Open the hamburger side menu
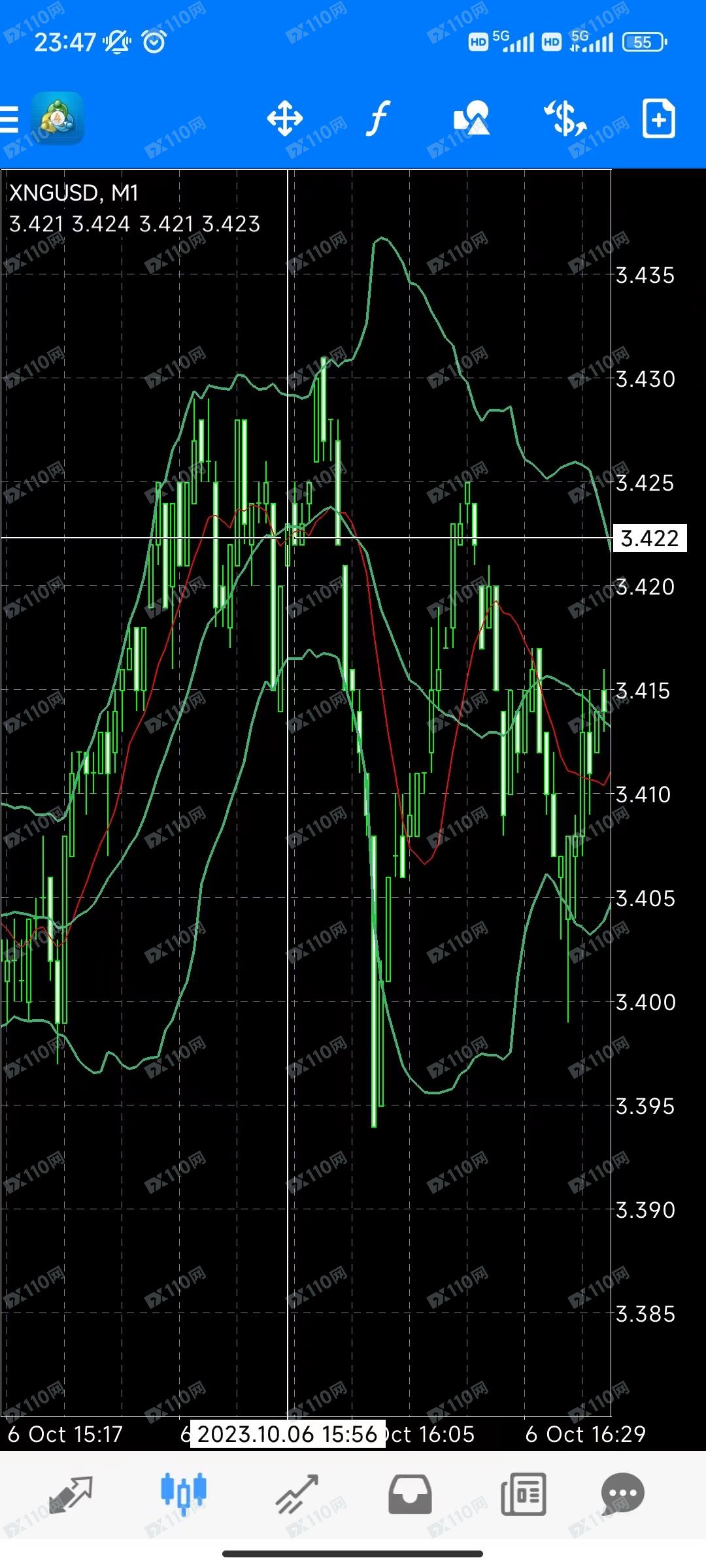The height and width of the screenshot is (1568, 706). [9, 120]
